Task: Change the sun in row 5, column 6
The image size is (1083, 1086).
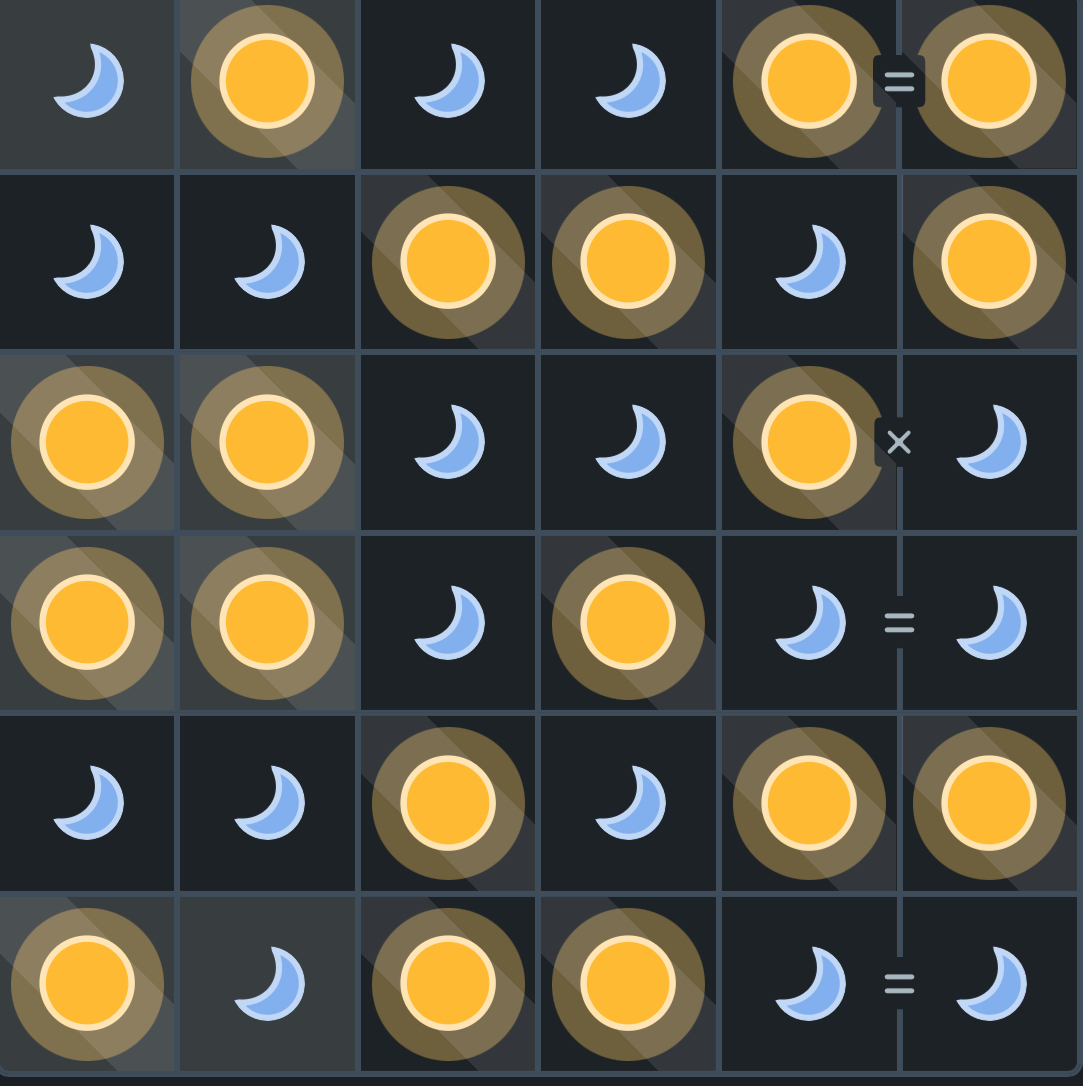Action: [x=988, y=802]
